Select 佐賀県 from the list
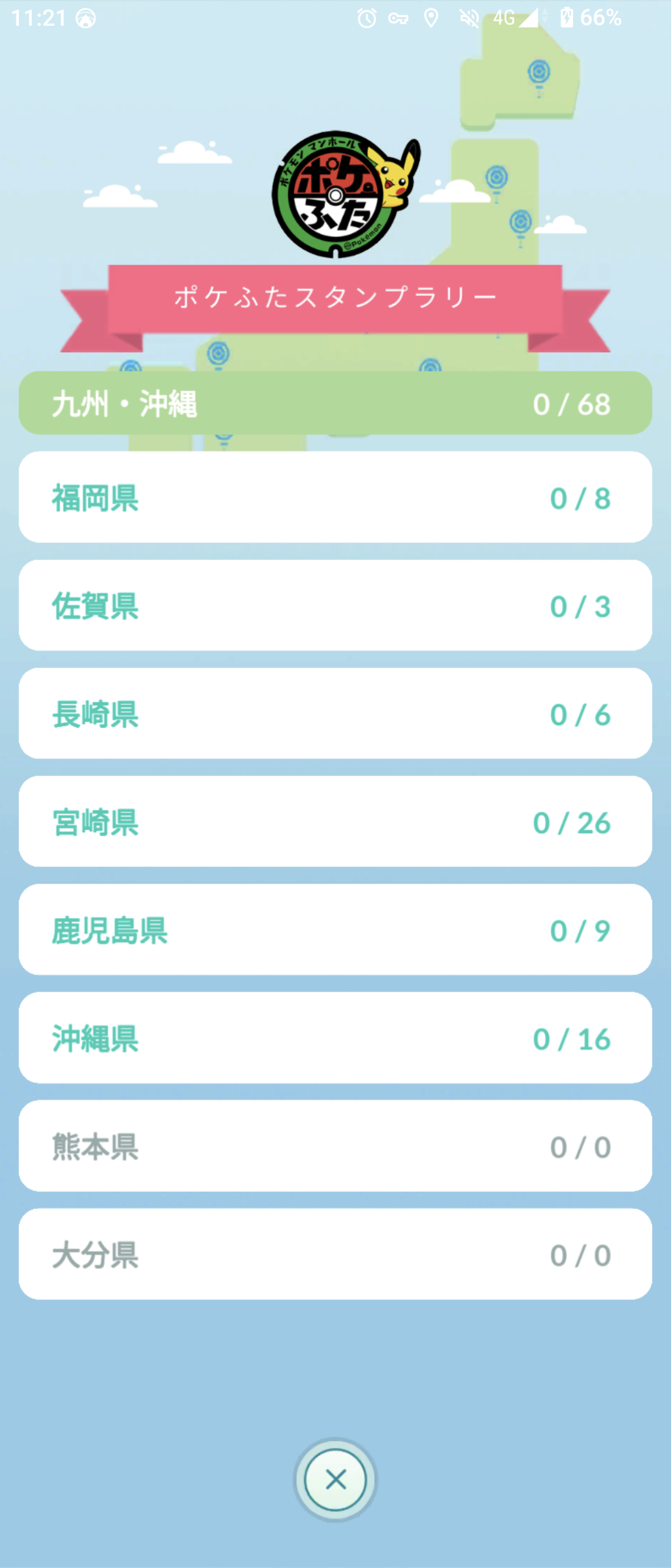This screenshot has height=1568, width=671. coord(335,605)
